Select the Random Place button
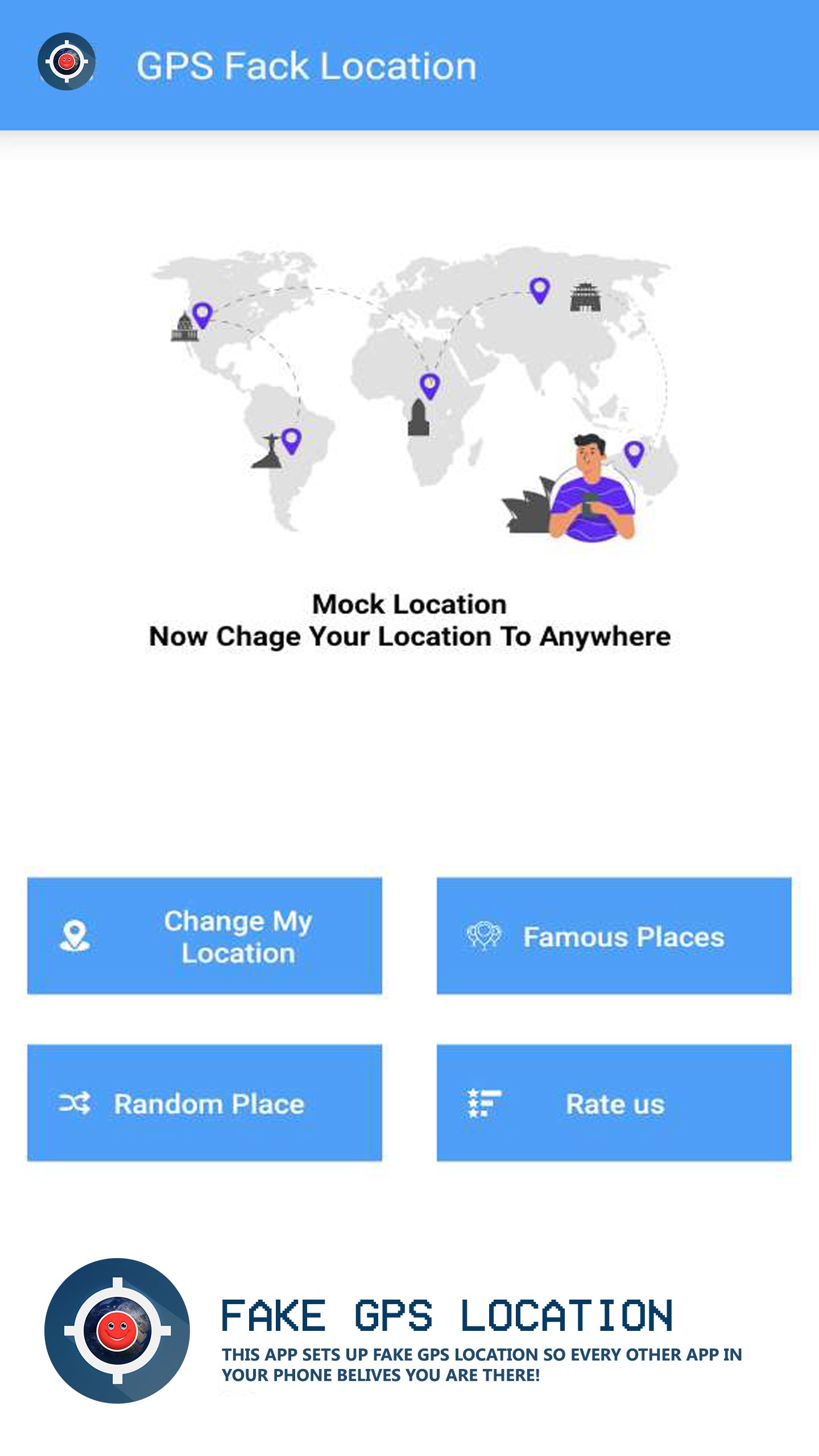 (x=205, y=1103)
